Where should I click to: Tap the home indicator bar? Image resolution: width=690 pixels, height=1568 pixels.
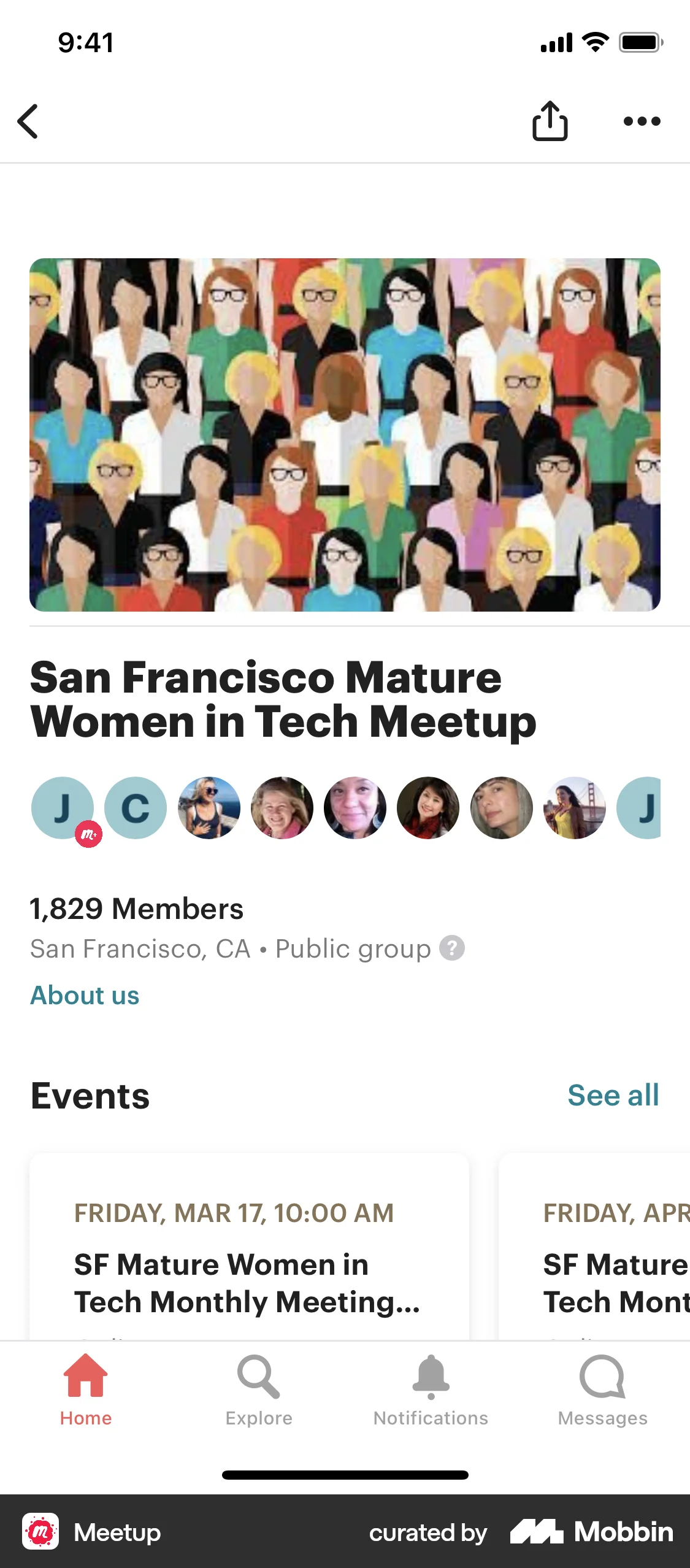tap(345, 1475)
